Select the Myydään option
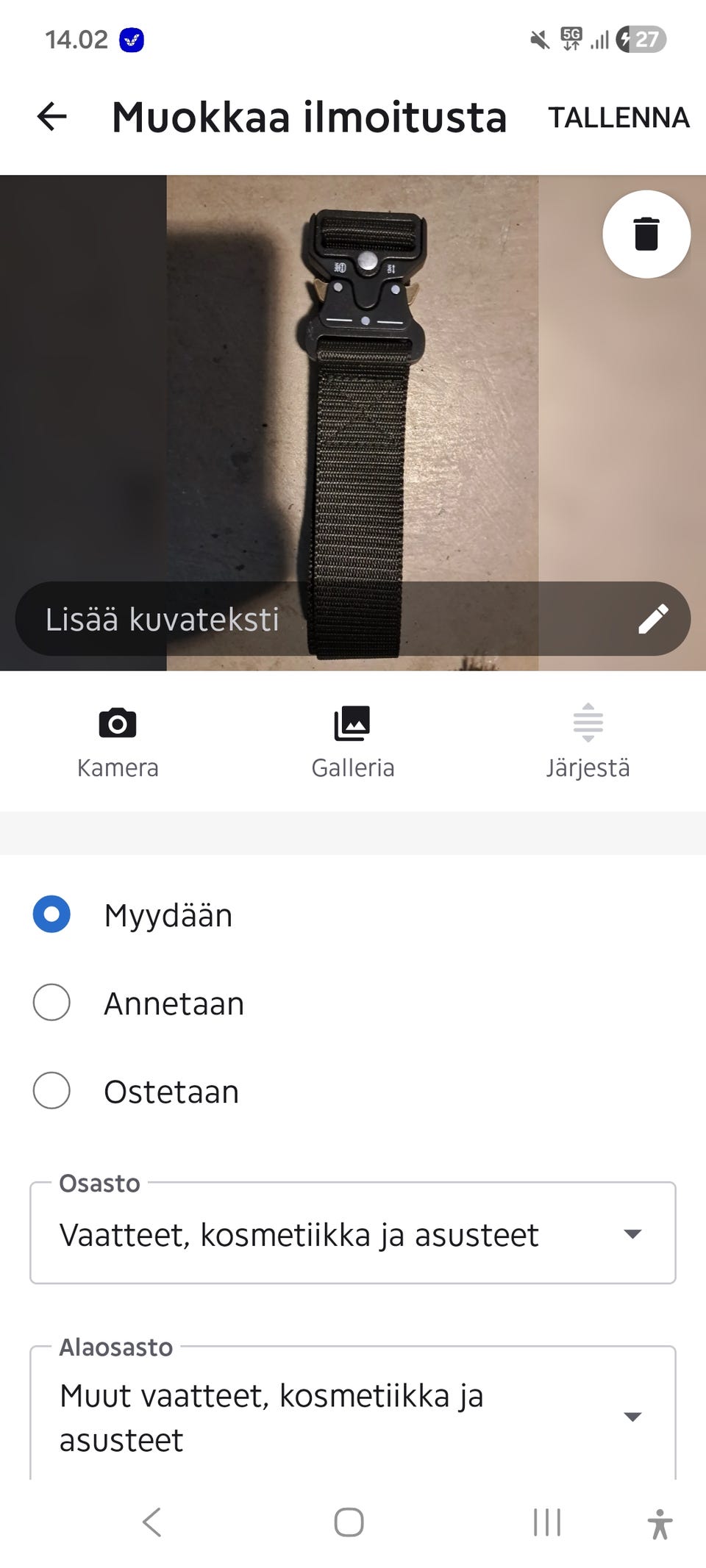This screenshot has height=1568, width=706. [x=51, y=914]
